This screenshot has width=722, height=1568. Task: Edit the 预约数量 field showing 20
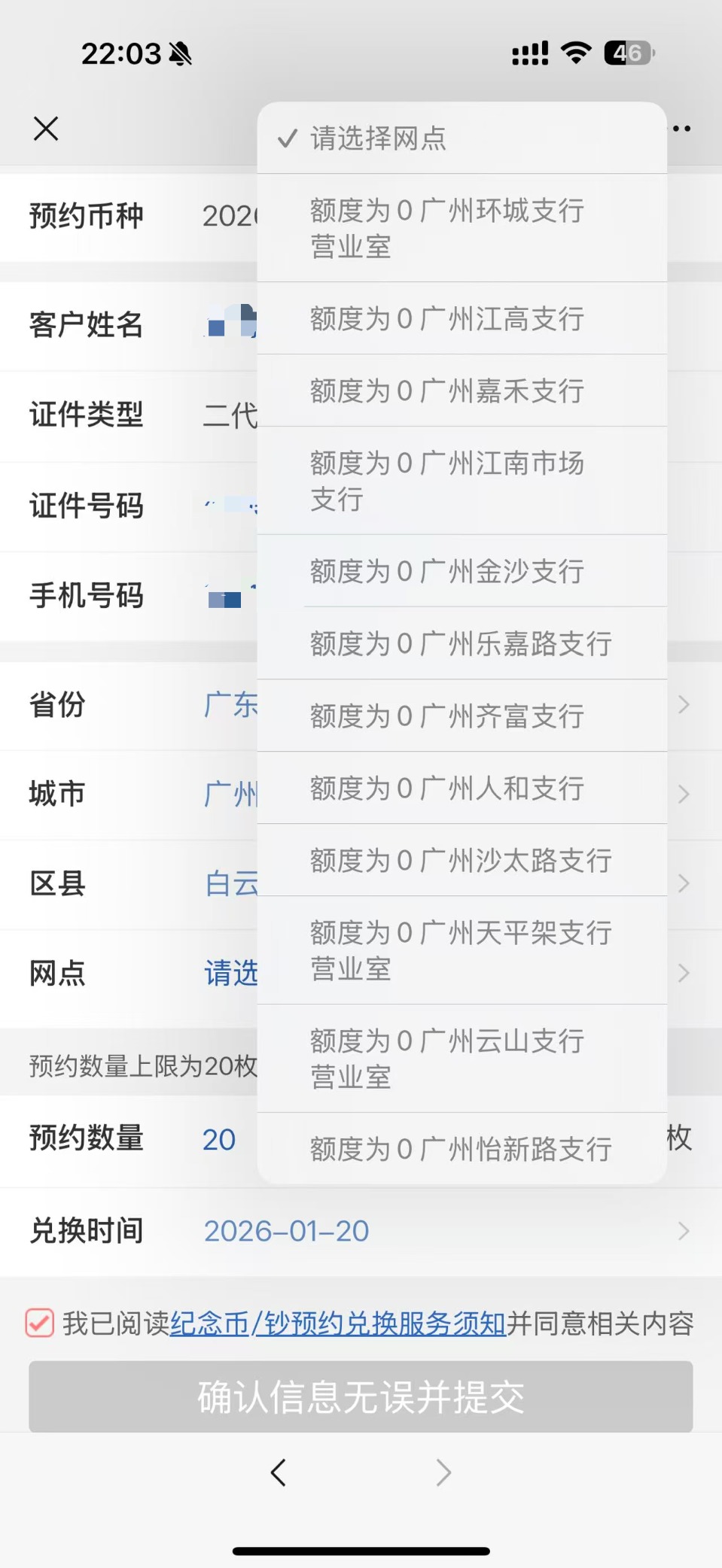tap(219, 1140)
